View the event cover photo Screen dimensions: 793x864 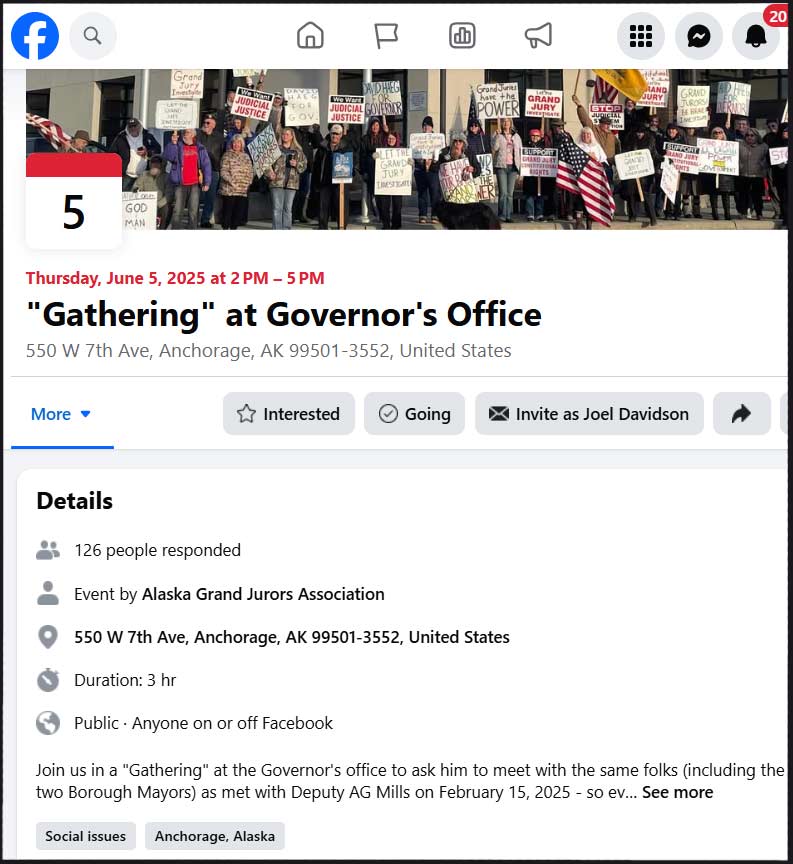coord(450,150)
